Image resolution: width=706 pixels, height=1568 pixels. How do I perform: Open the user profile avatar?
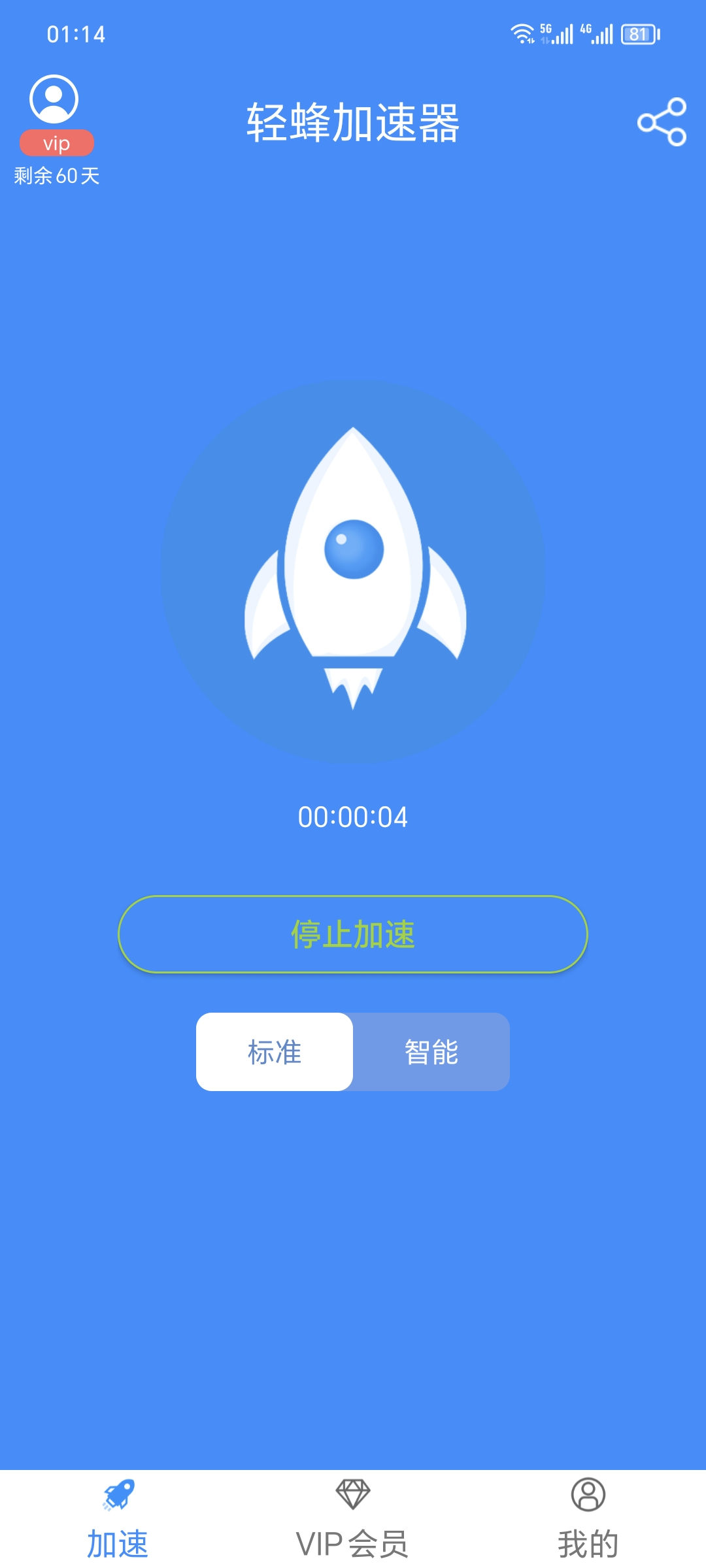[x=54, y=99]
